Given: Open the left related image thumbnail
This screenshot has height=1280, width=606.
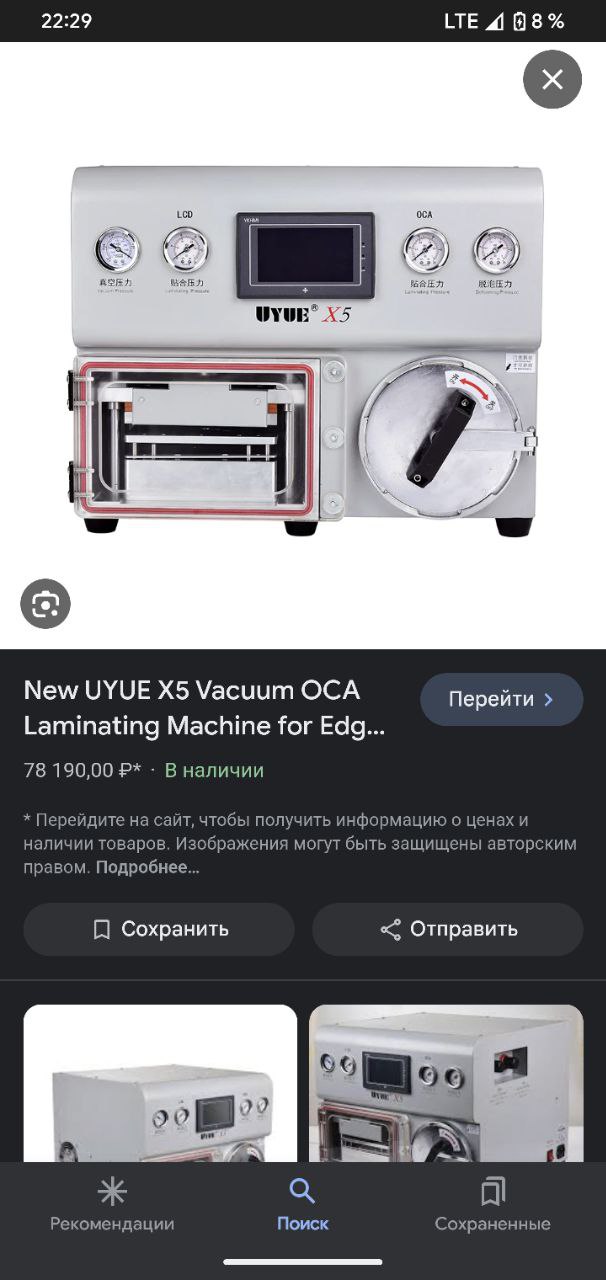Looking at the screenshot, I should tap(160, 1083).
